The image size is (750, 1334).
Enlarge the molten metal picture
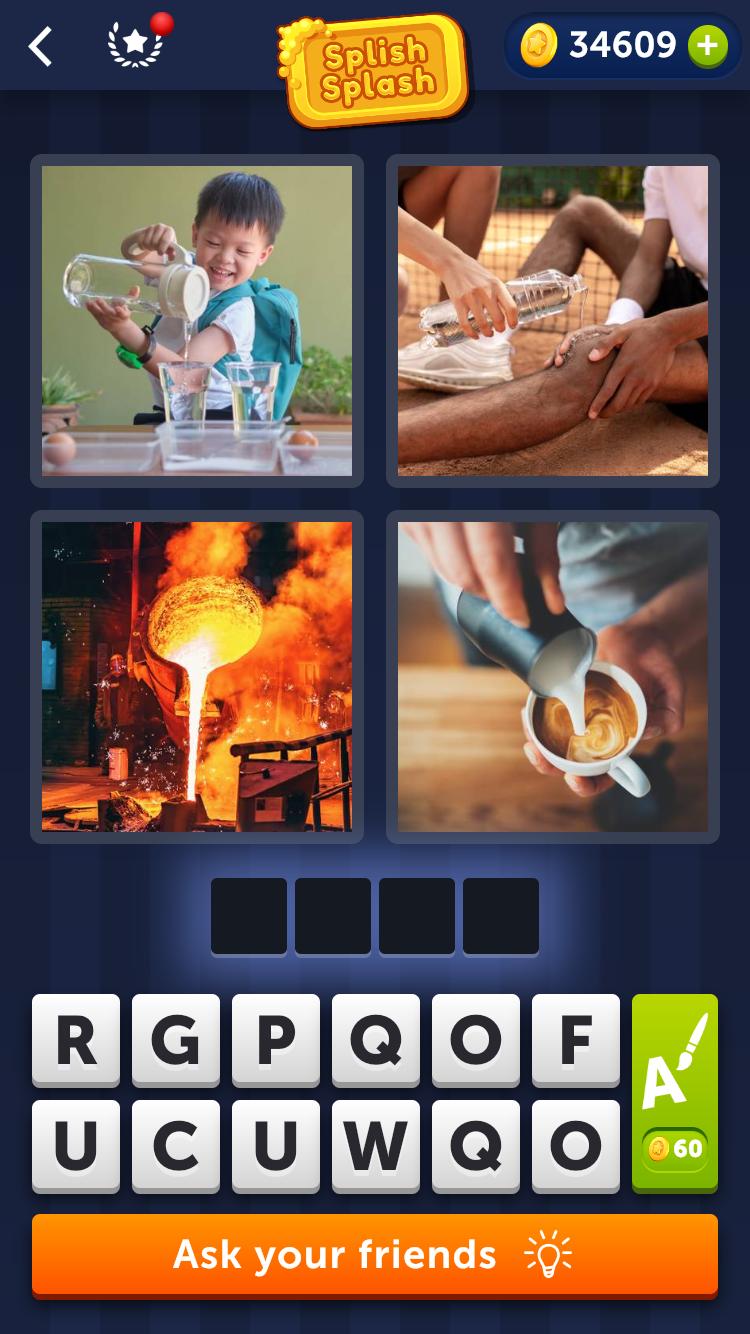tap(197, 676)
